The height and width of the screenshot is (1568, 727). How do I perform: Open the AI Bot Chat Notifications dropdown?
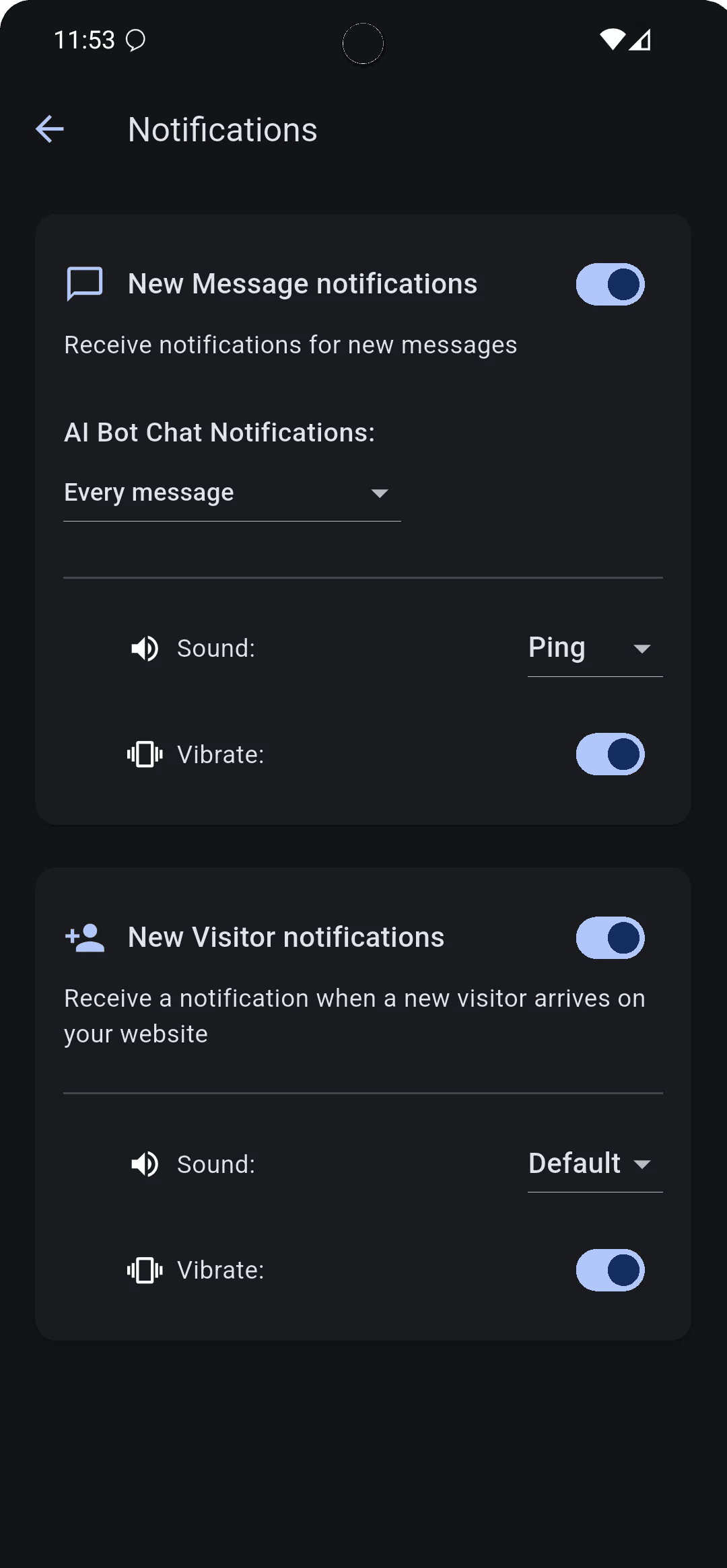pos(231,492)
